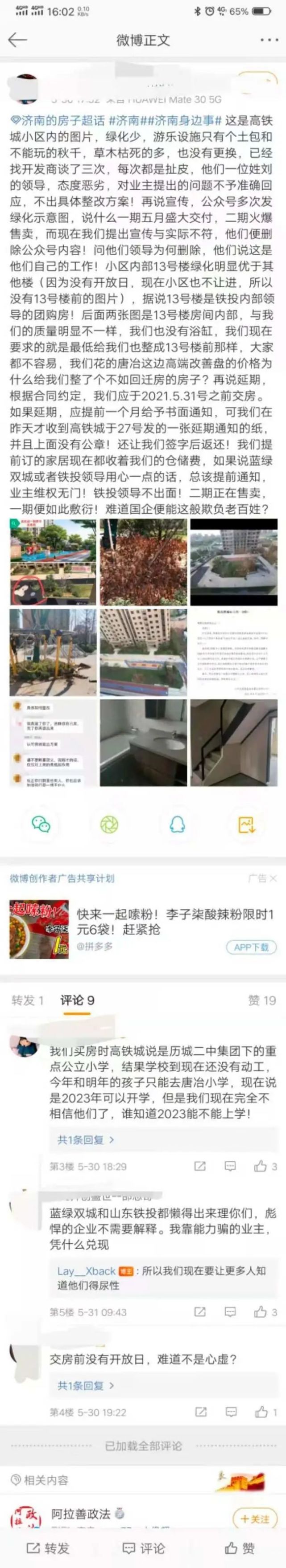The height and width of the screenshot is (1568, 286).
Task: Open the three-dot overflow menu
Action: (x=269, y=40)
